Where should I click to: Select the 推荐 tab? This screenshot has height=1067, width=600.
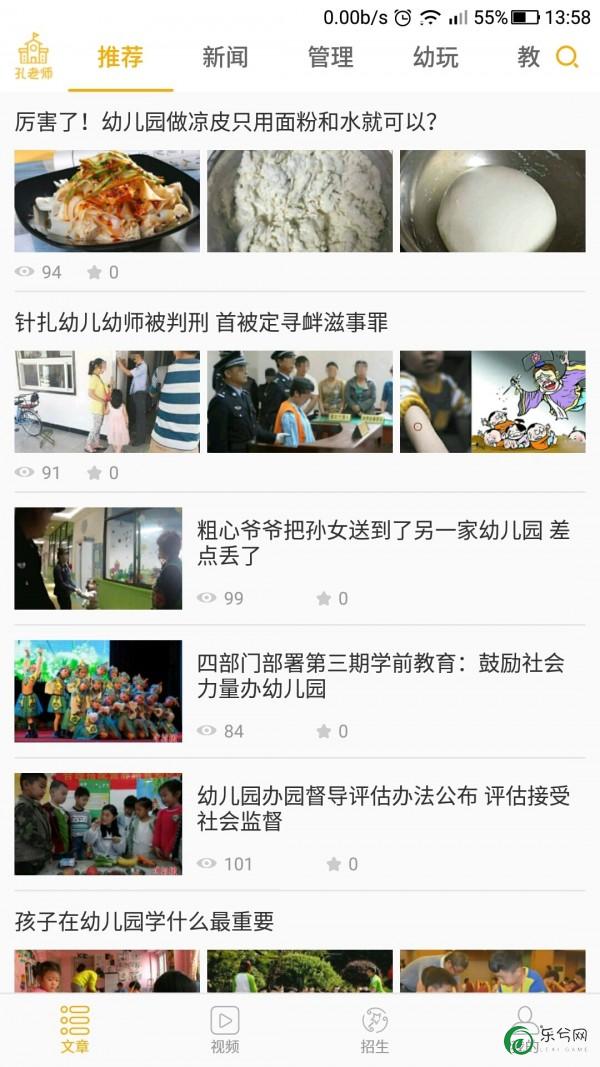tap(120, 57)
